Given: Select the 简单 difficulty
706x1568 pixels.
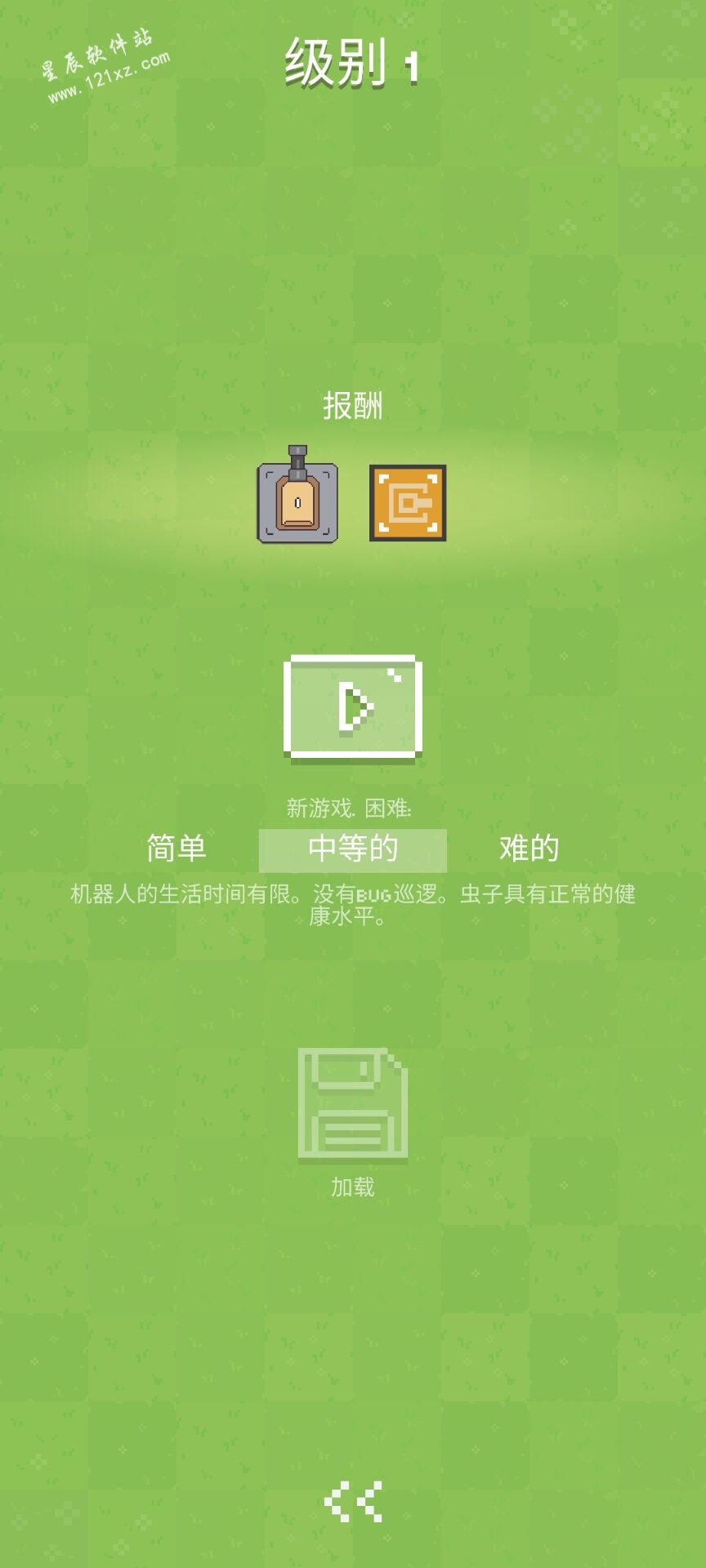Looking at the screenshot, I should point(176,849).
